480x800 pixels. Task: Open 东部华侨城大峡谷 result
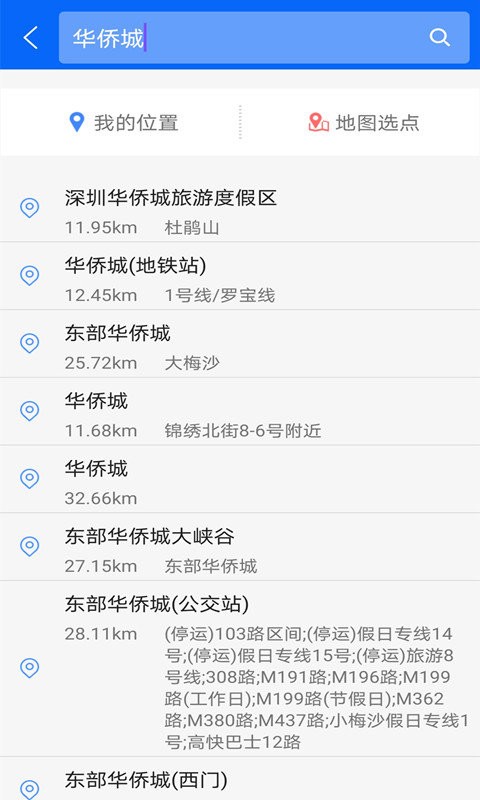point(240,547)
